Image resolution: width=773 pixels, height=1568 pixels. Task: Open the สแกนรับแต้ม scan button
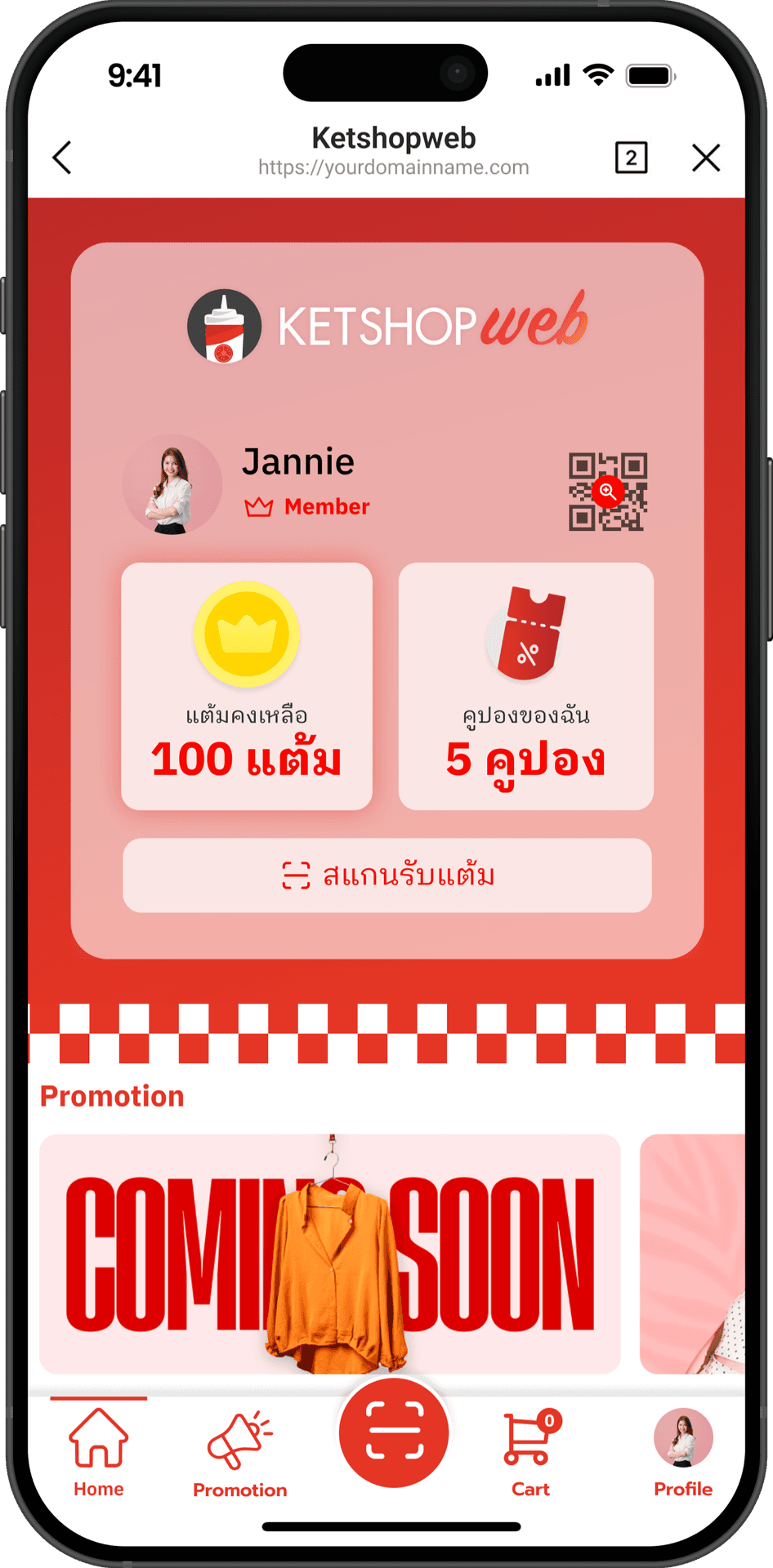[386, 875]
